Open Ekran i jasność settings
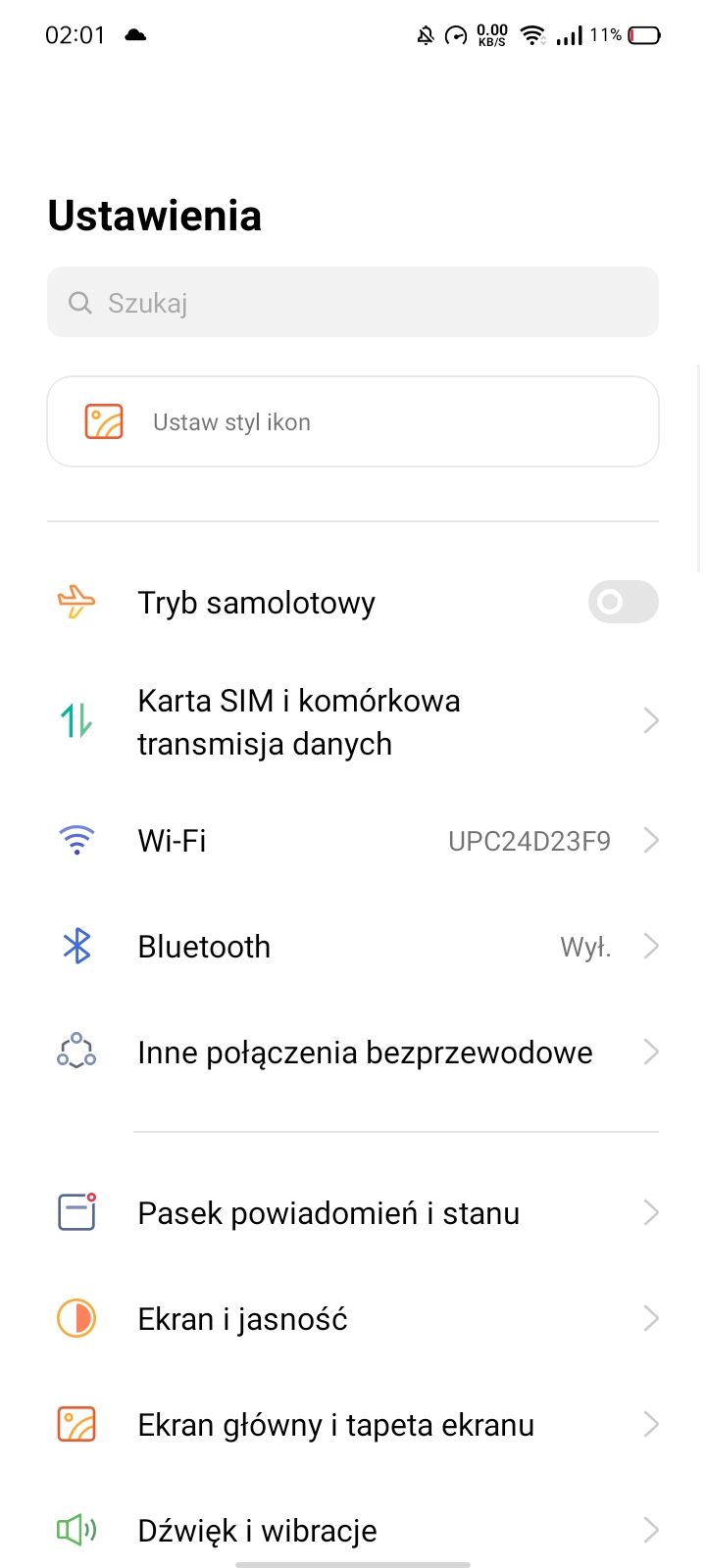 [x=353, y=1319]
